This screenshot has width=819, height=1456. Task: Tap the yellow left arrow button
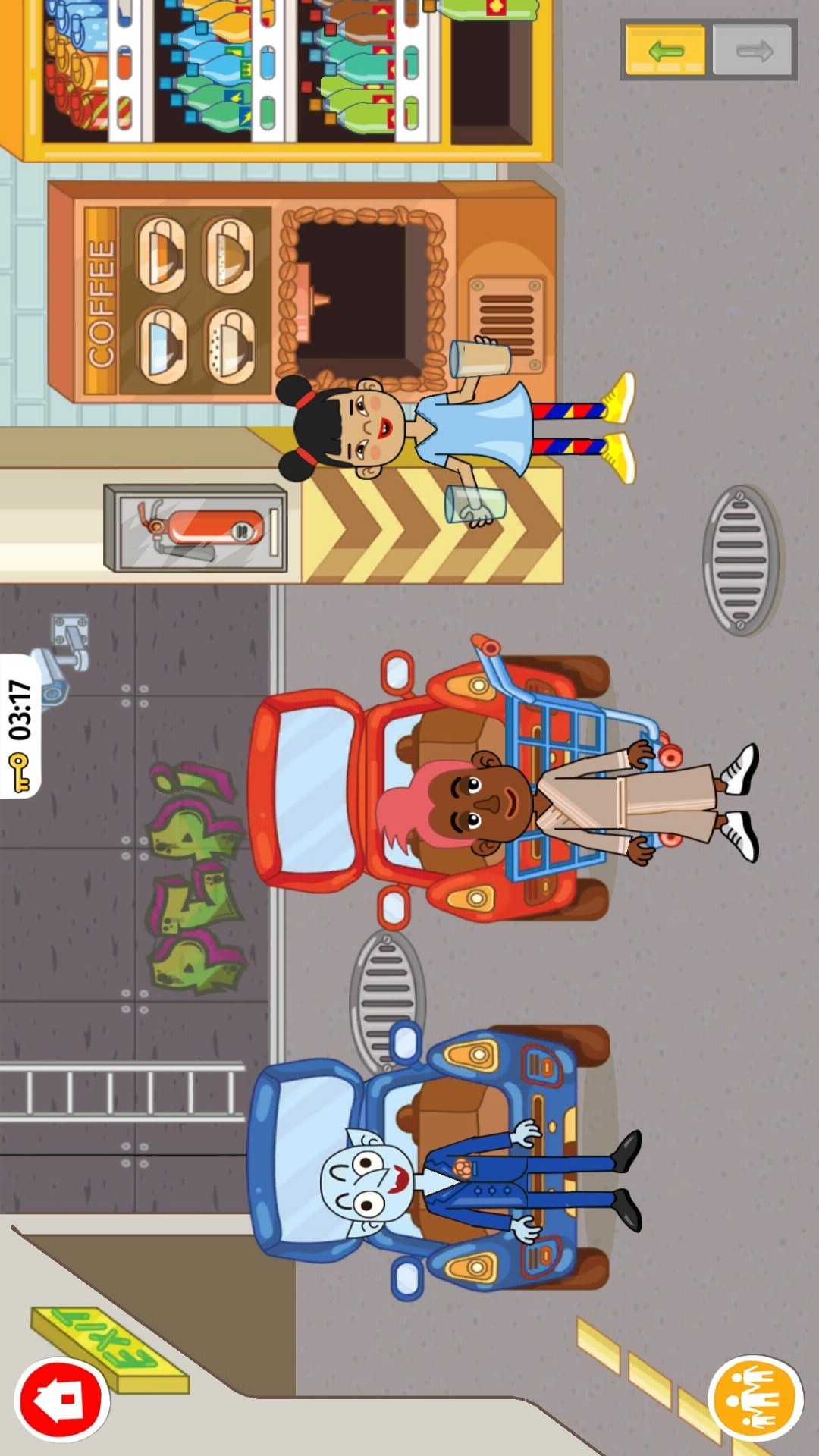(x=666, y=51)
